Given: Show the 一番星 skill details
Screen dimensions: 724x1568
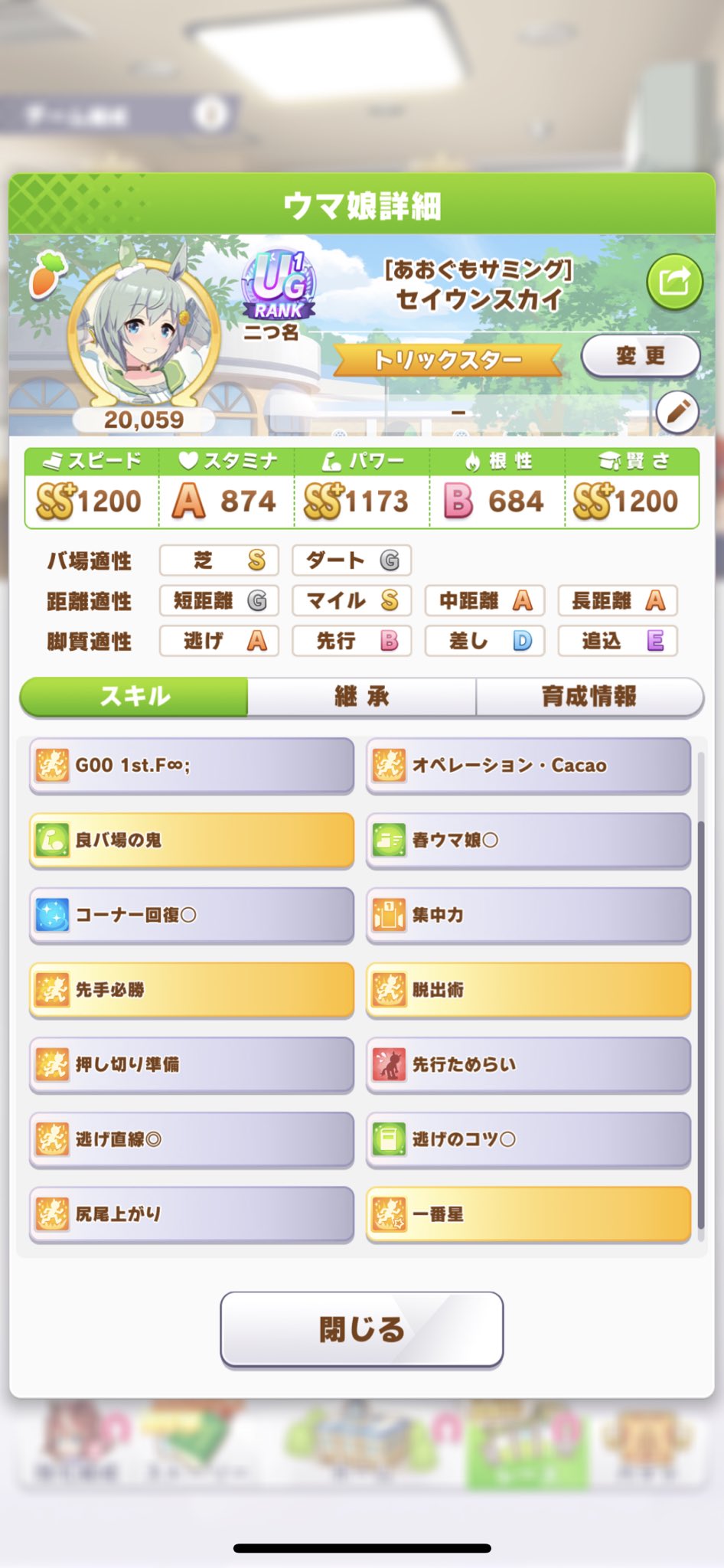Looking at the screenshot, I should click(528, 1214).
